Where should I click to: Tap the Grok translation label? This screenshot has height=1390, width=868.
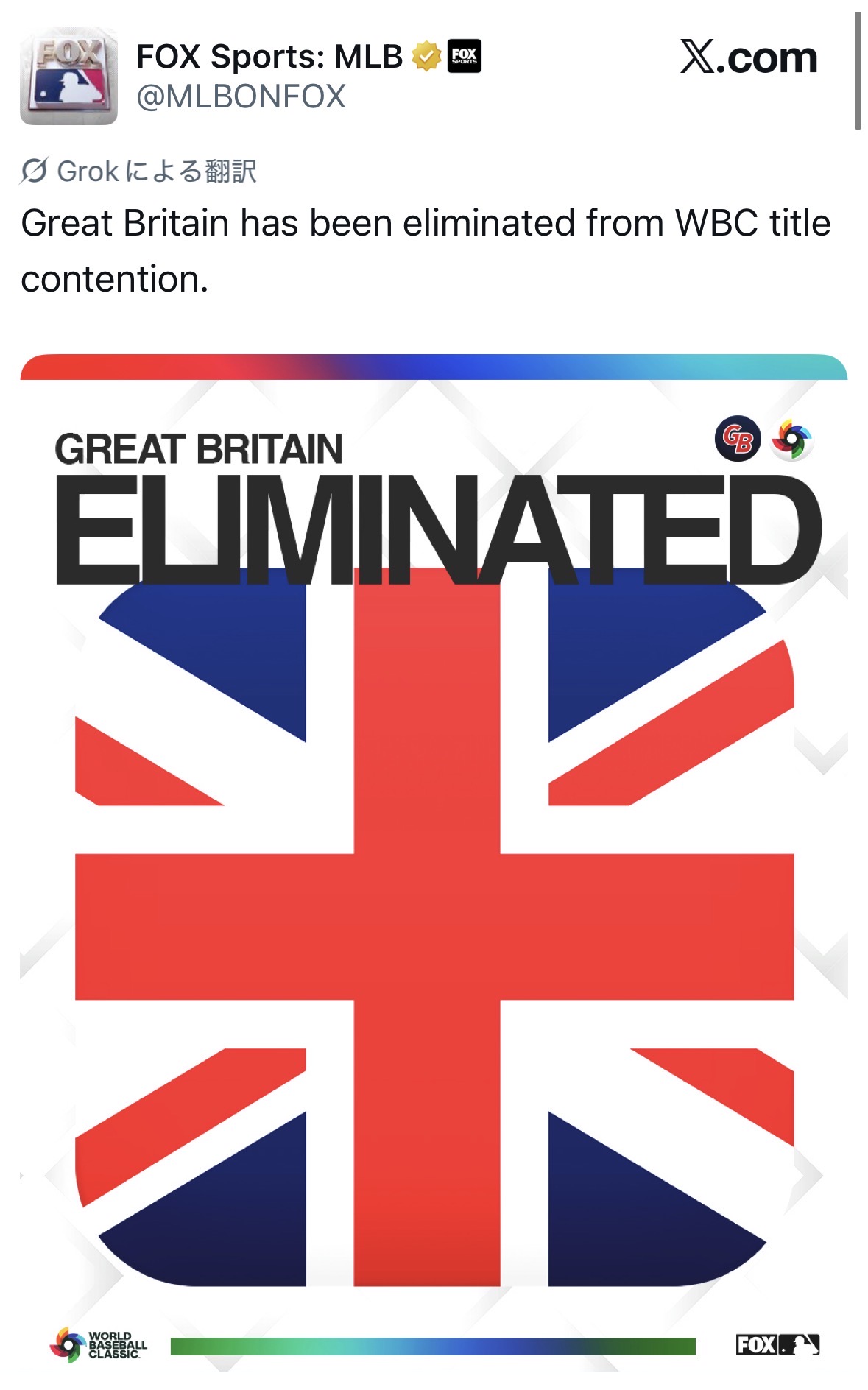pyautogui.click(x=139, y=172)
